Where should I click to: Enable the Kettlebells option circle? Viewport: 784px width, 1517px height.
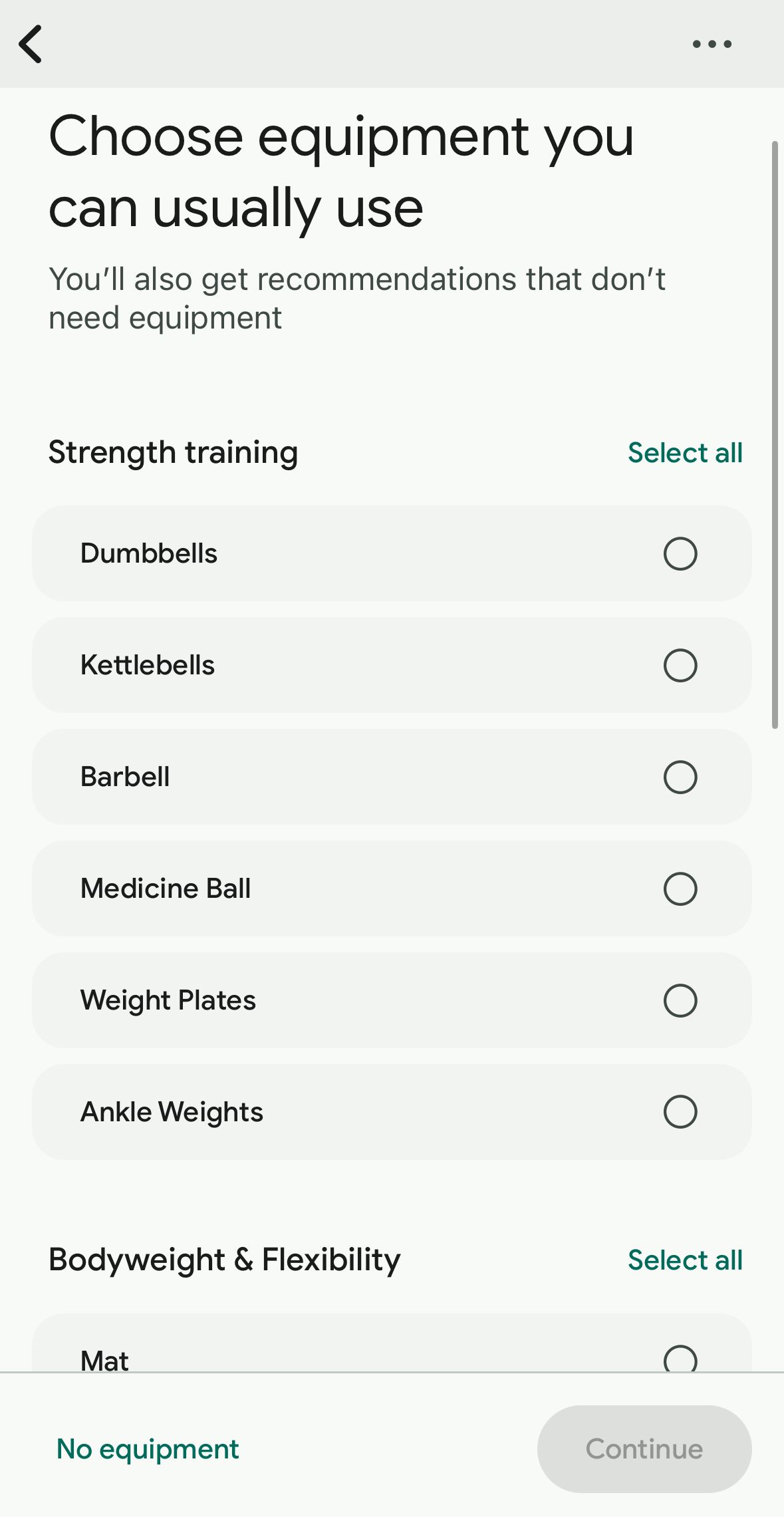click(680, 664)
